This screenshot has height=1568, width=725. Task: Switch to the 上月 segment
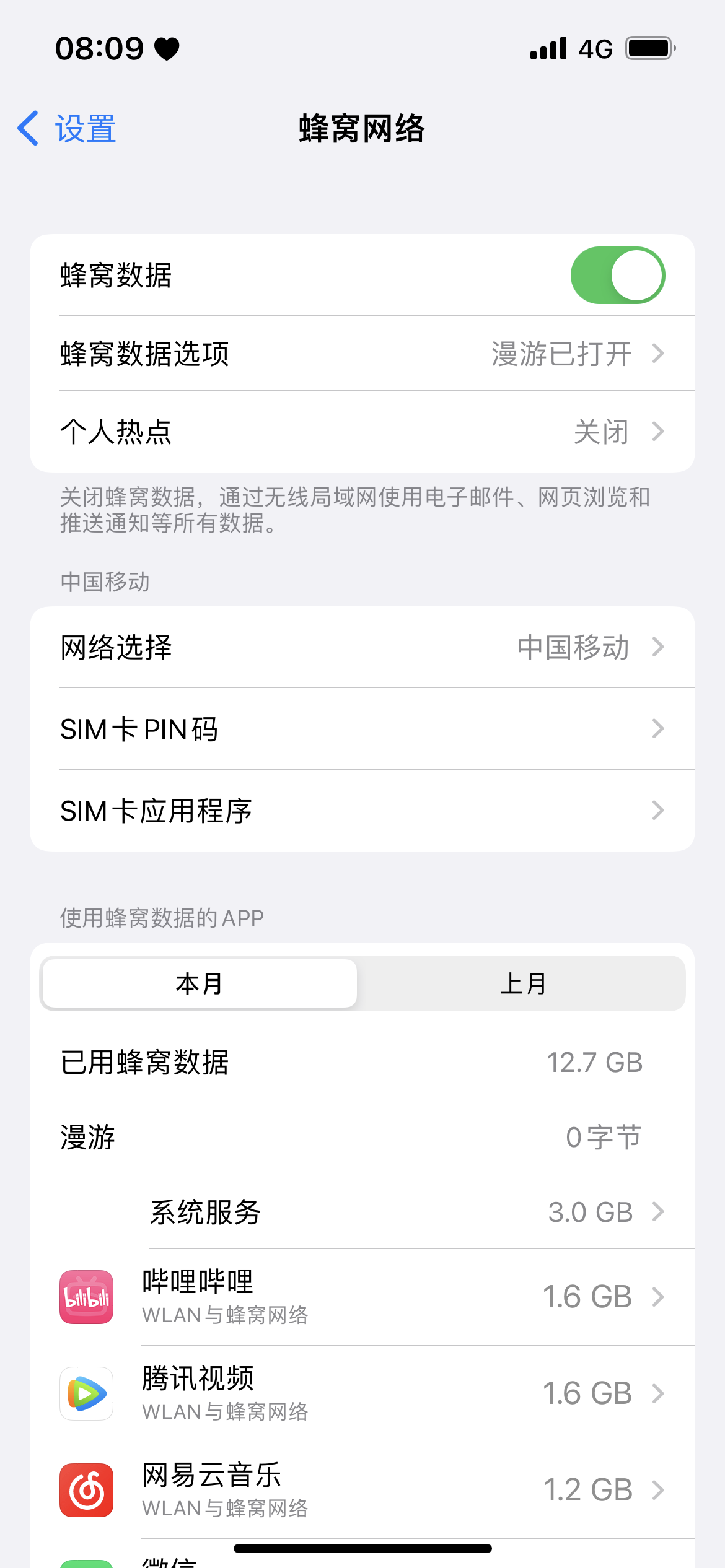click(523, 983)
